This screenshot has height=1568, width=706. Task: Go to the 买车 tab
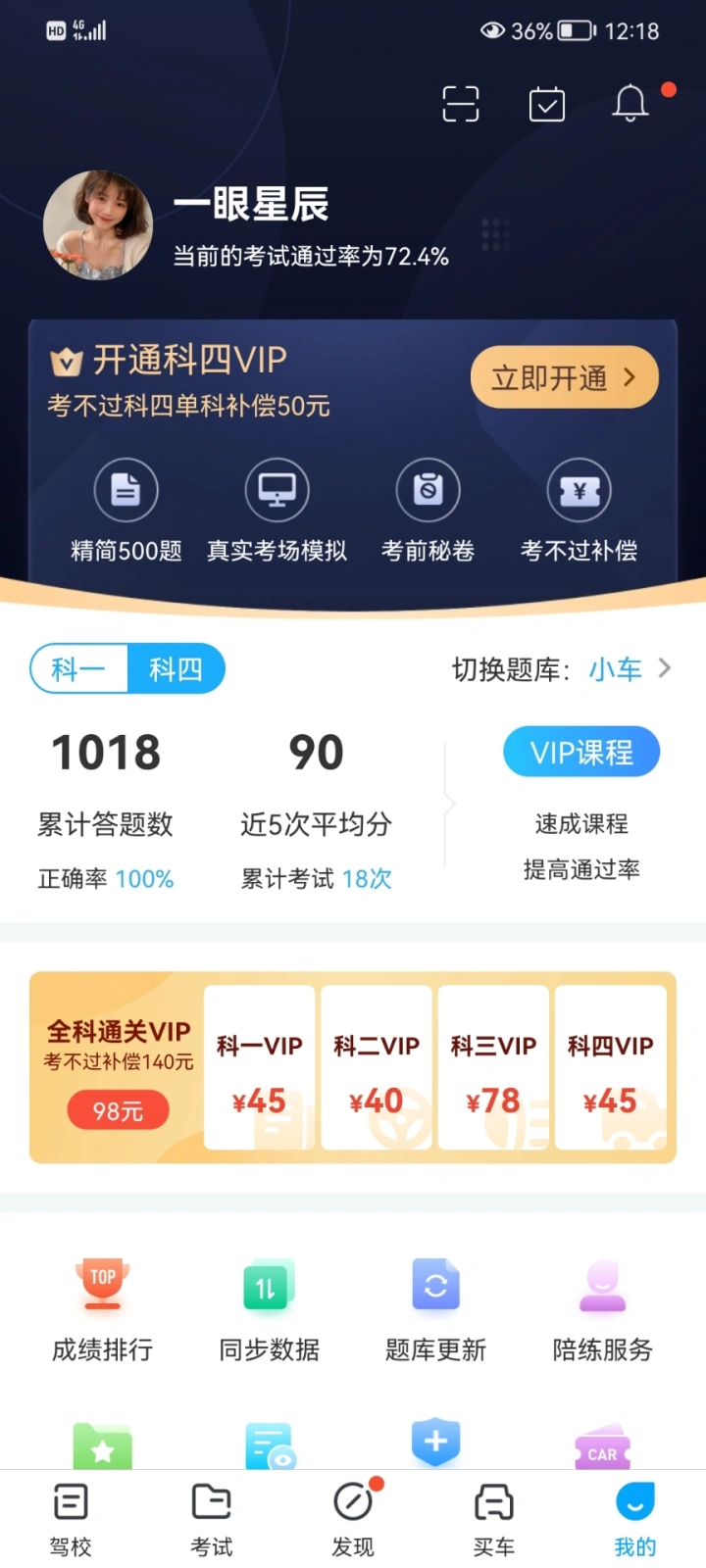point(493,1519)
